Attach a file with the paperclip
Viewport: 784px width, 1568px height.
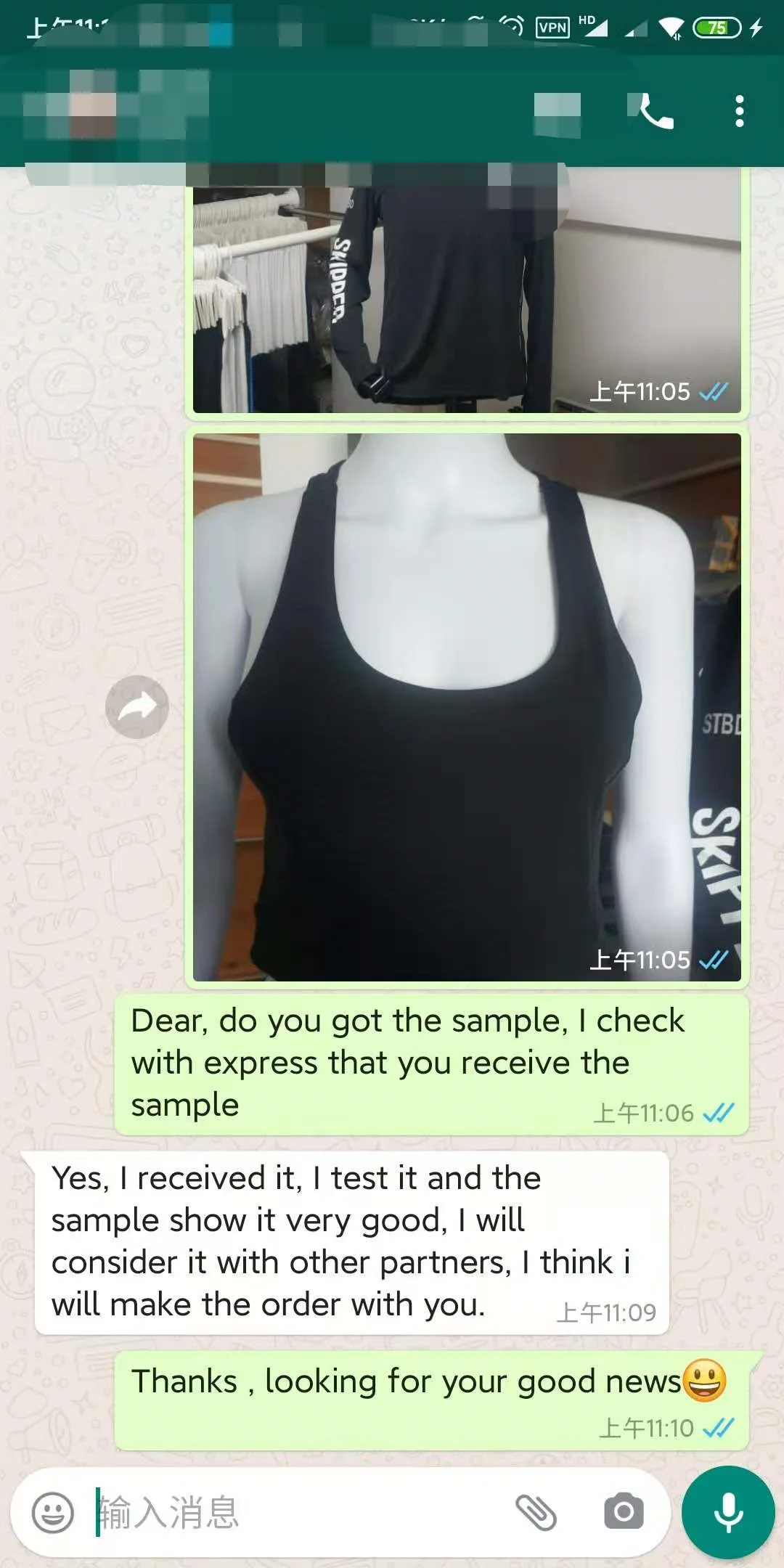pyautogui.click(x=536, y=1513)
